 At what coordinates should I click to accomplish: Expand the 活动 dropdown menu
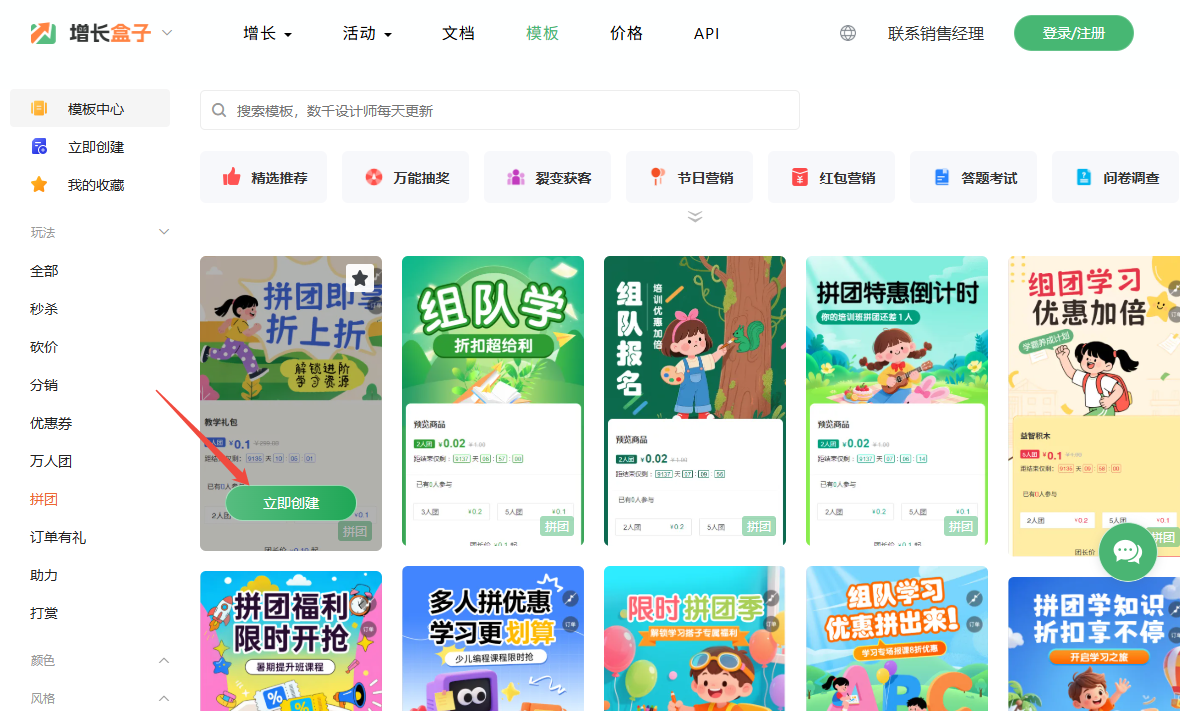(x=366, y=33)
